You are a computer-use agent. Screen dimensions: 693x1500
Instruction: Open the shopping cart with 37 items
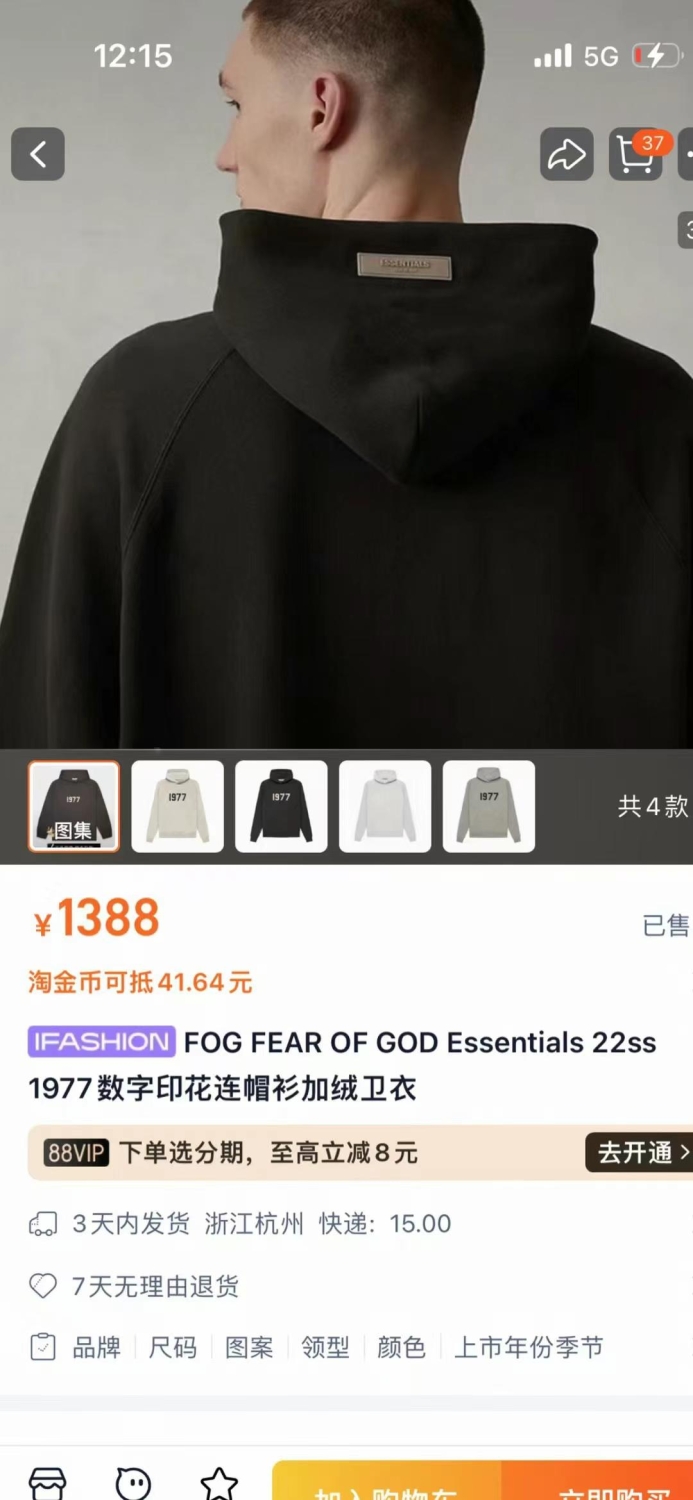(x=636, y=154)
